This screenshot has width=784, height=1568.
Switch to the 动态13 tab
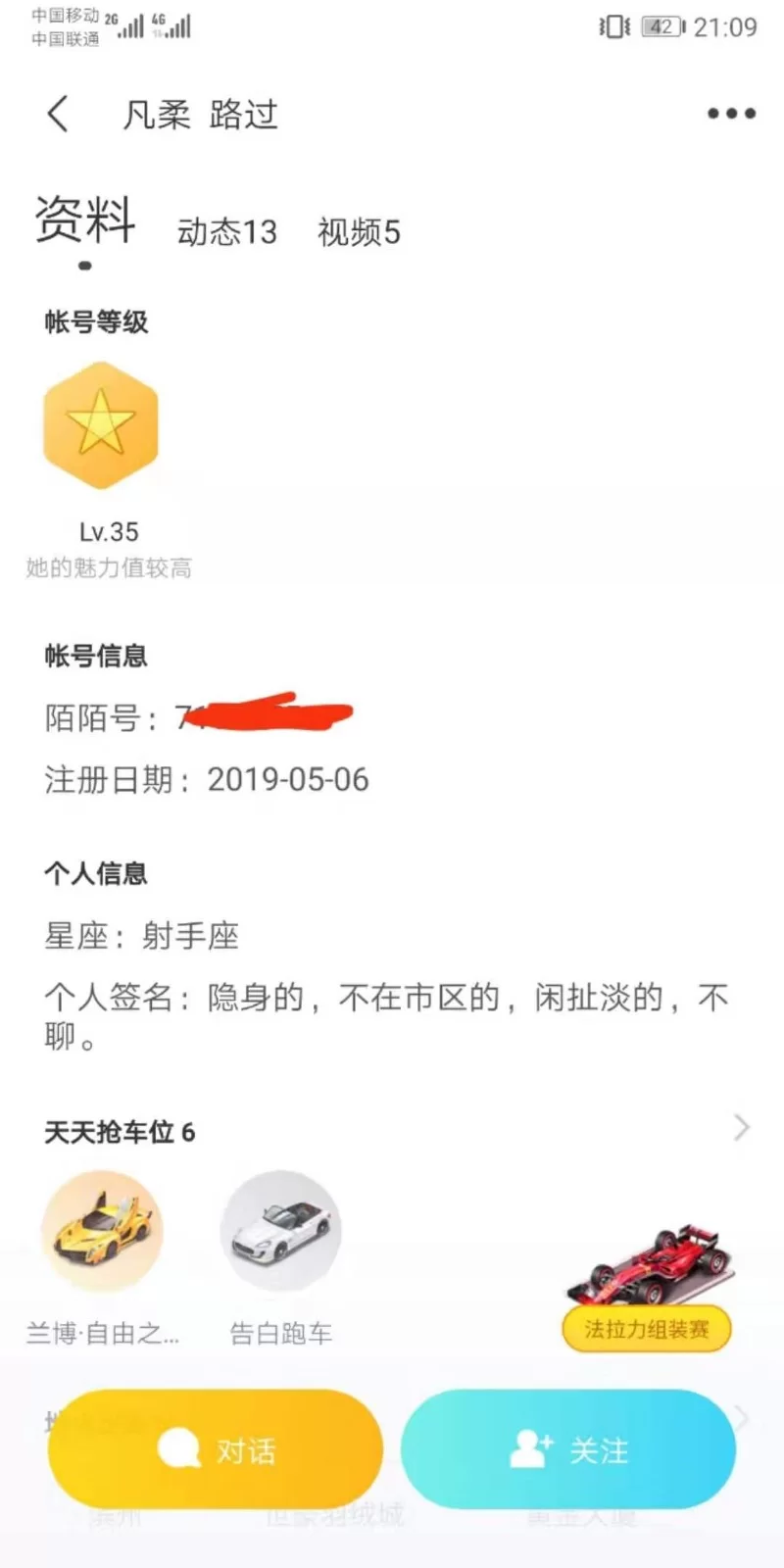[x=226, y=232]
